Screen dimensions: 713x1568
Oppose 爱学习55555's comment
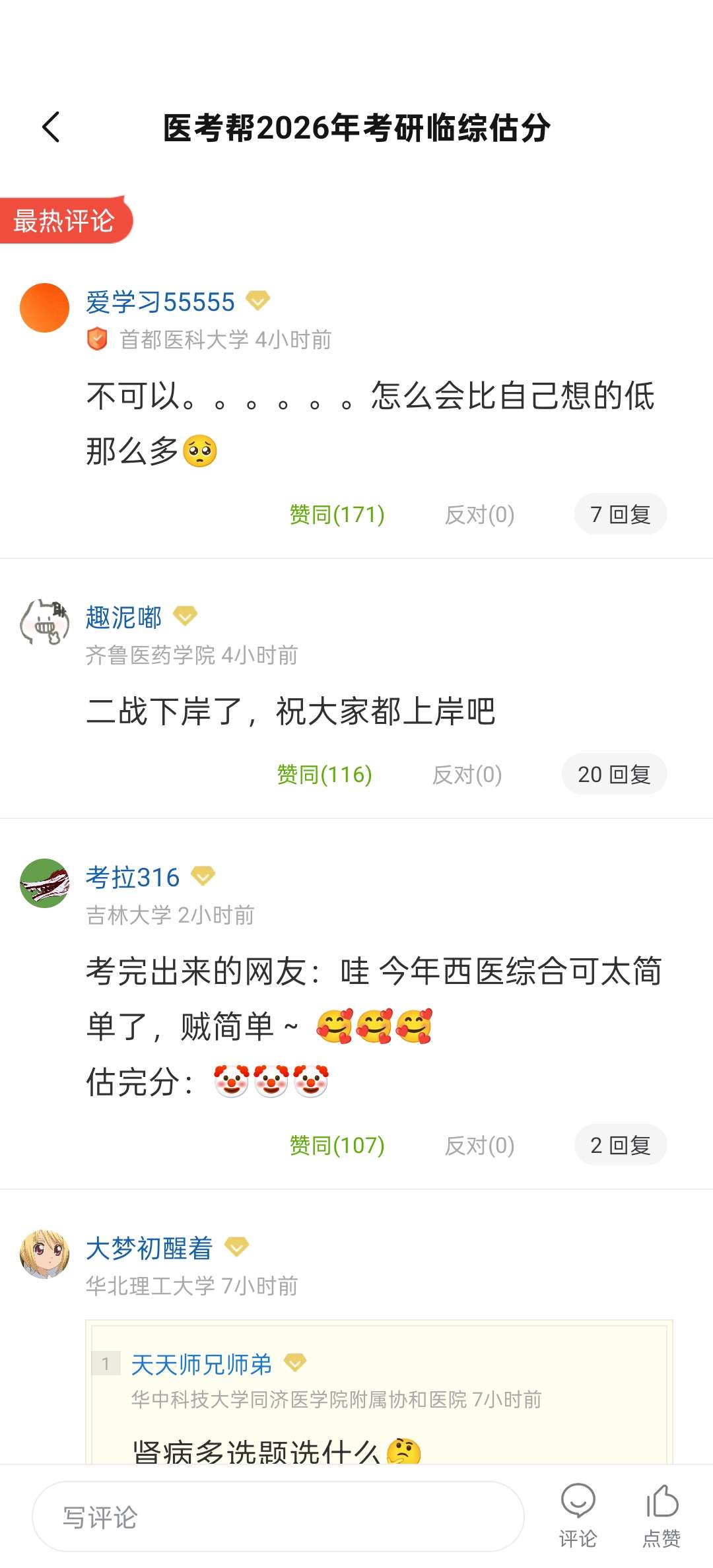point(479,514)
